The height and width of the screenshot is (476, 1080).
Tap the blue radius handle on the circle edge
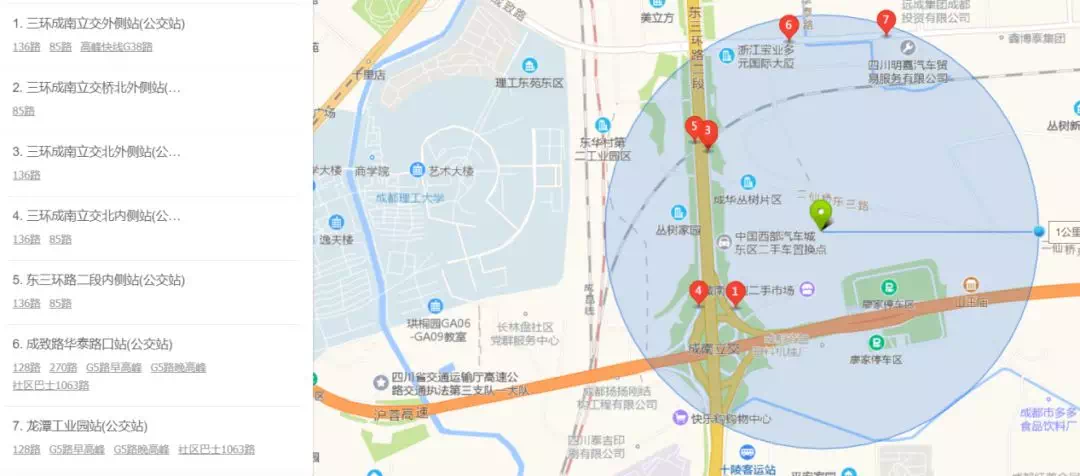pyautogui.click(x=1039, y=232)
